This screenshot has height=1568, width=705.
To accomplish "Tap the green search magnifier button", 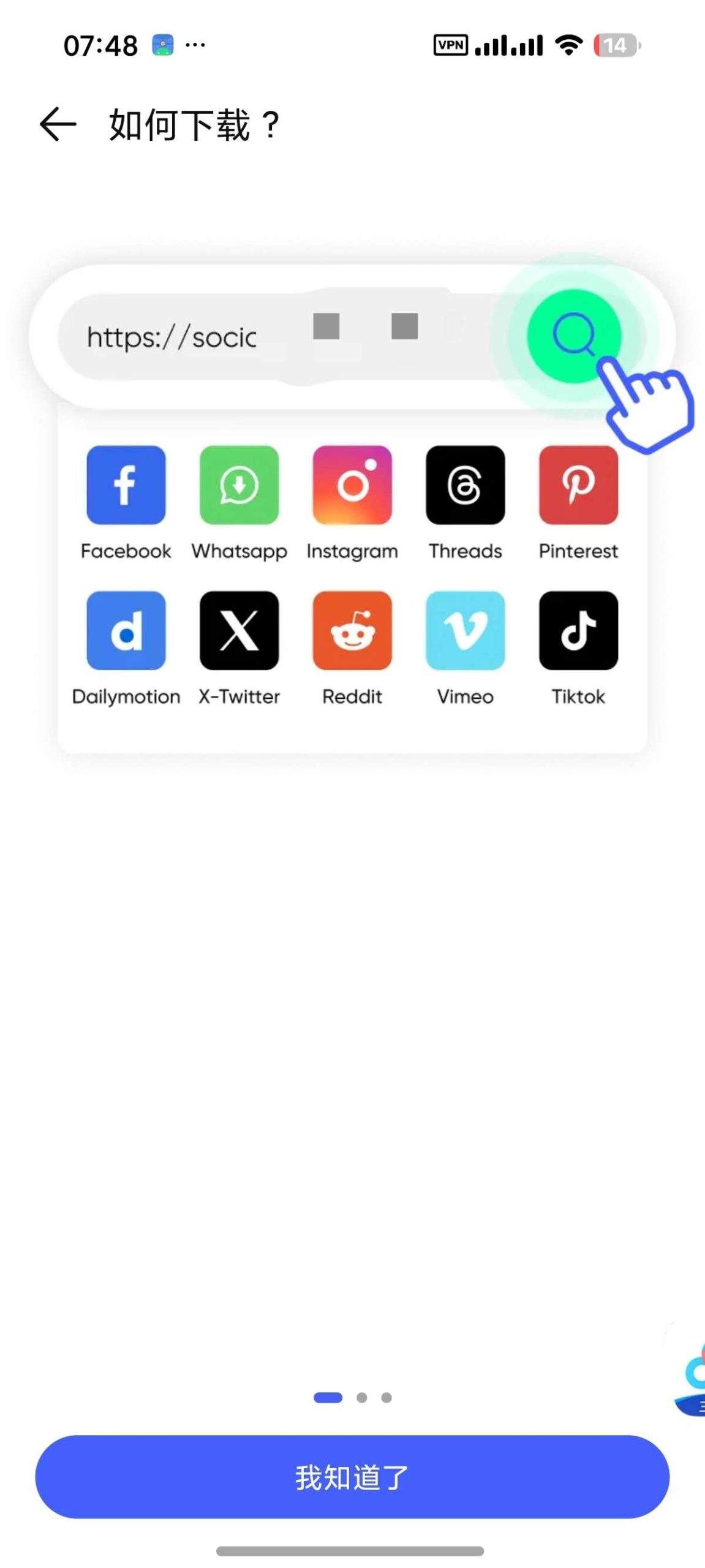I will coord(576,336).
